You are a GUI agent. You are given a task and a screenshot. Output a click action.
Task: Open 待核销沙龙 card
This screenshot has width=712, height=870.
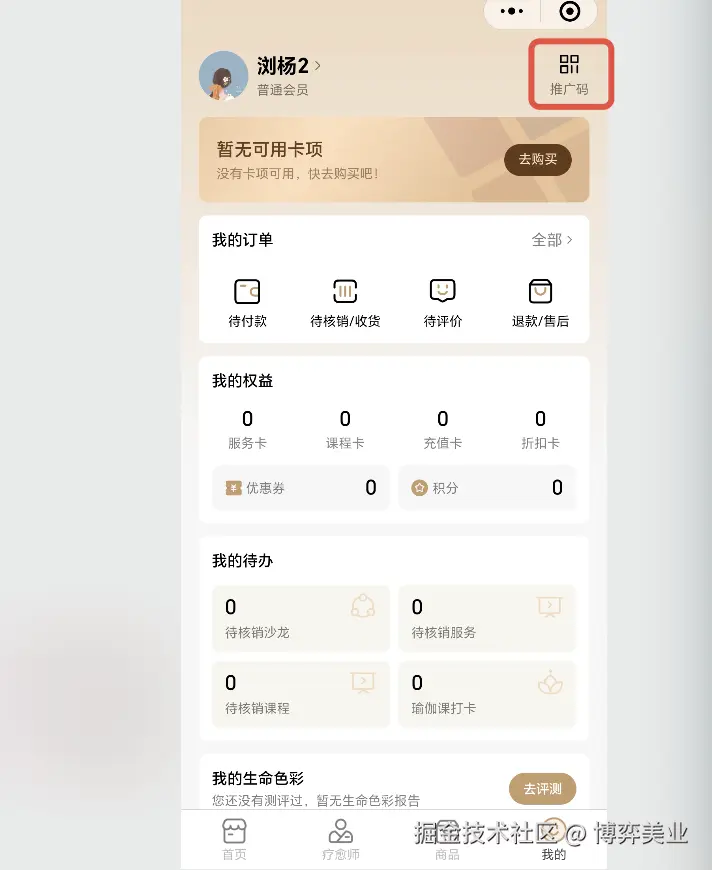coord(301,618)
